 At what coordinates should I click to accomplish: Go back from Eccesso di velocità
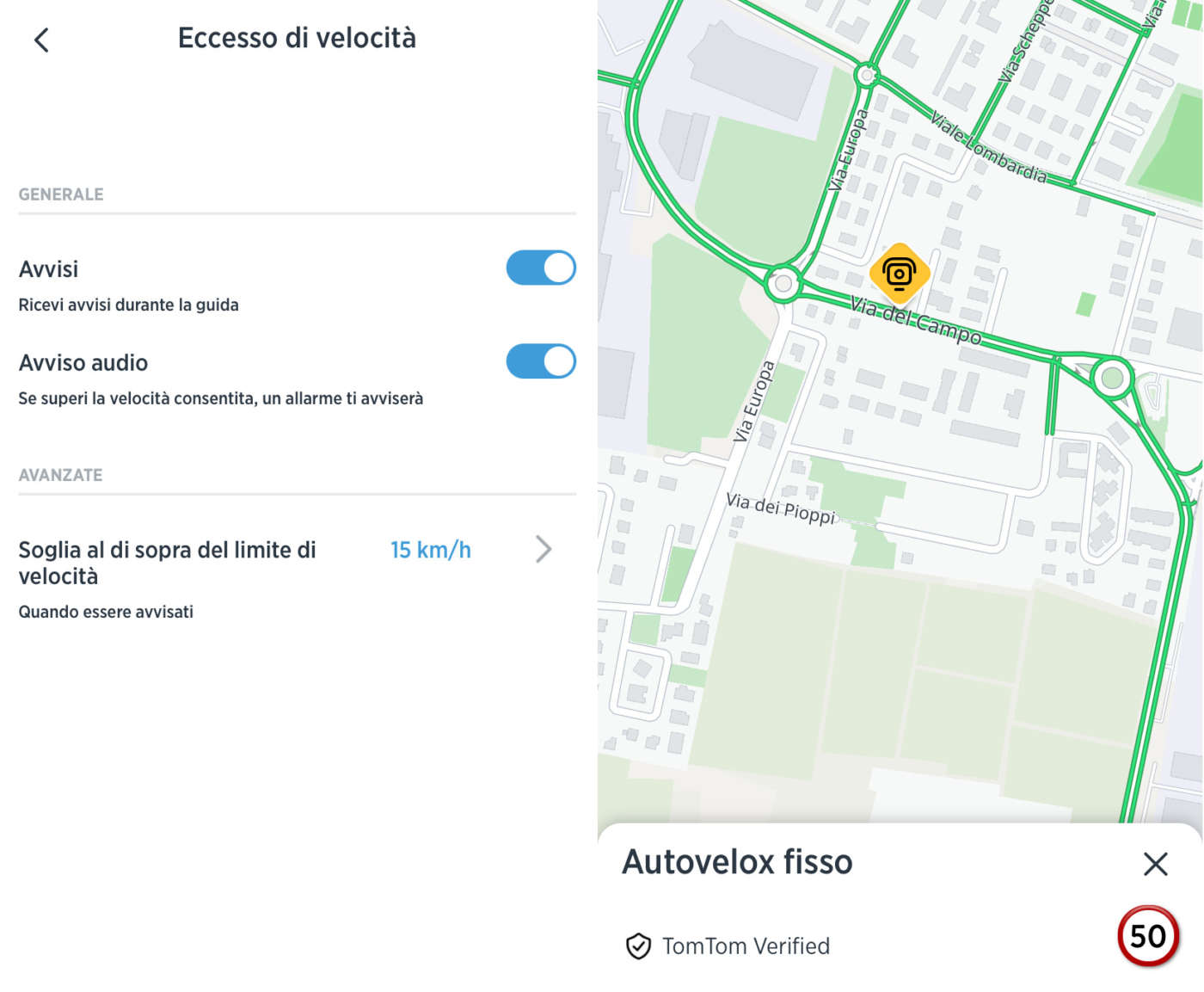[40, 40]
